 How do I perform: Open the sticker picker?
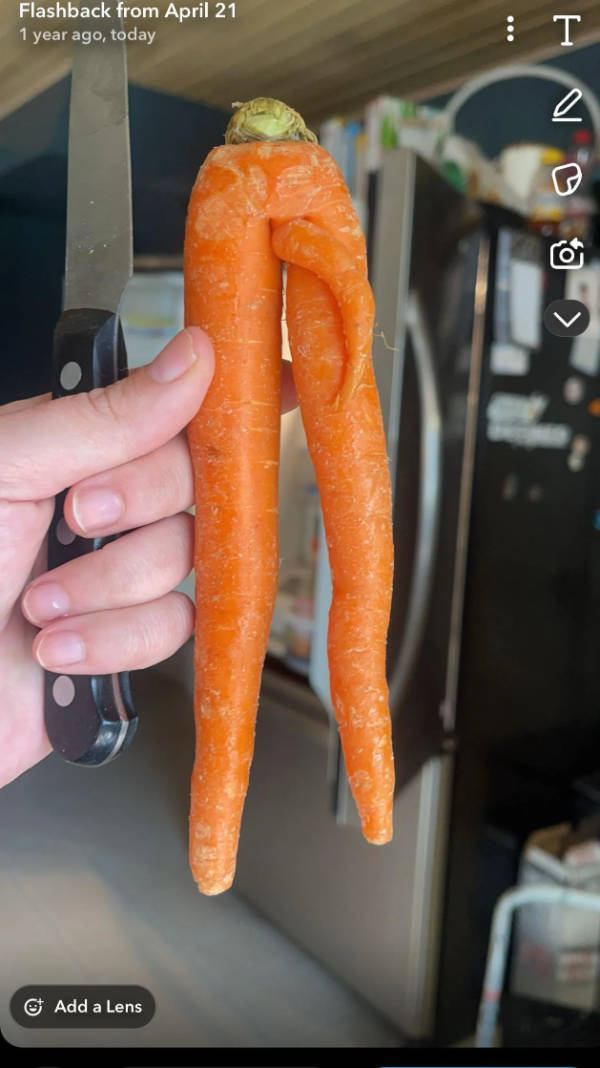(566, 179)
